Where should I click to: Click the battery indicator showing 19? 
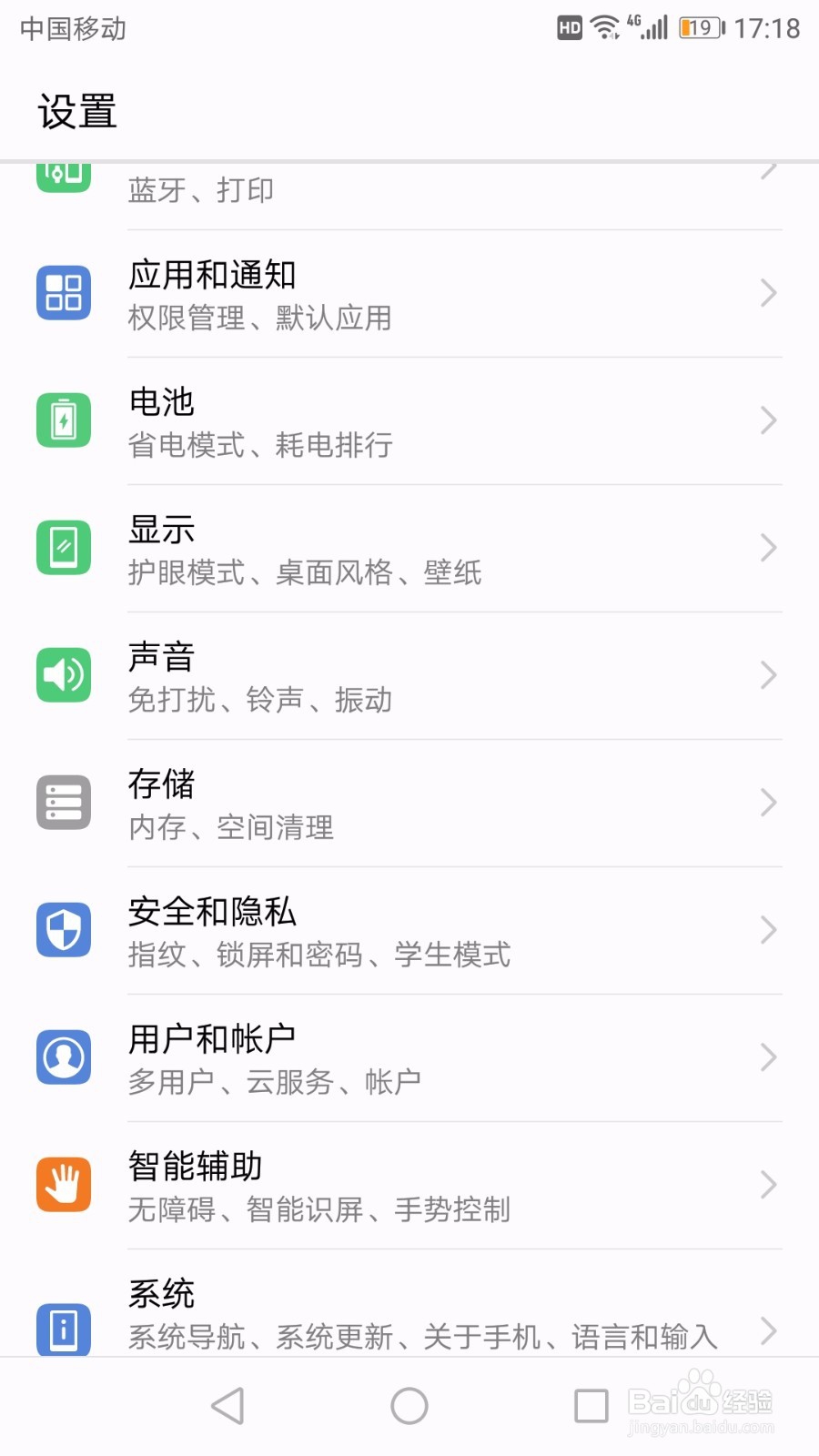(x=700, y=28)
